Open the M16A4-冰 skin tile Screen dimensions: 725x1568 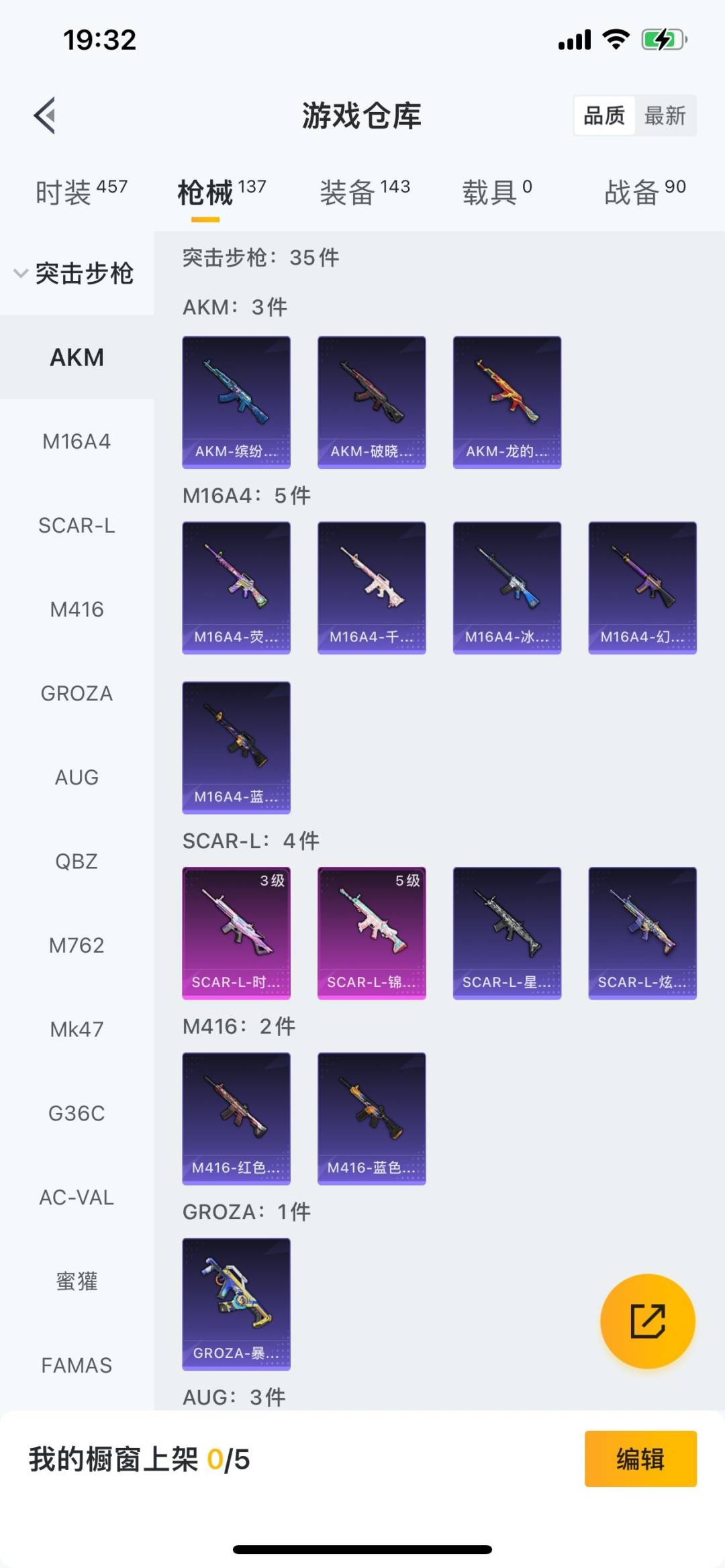coord(507,587)
